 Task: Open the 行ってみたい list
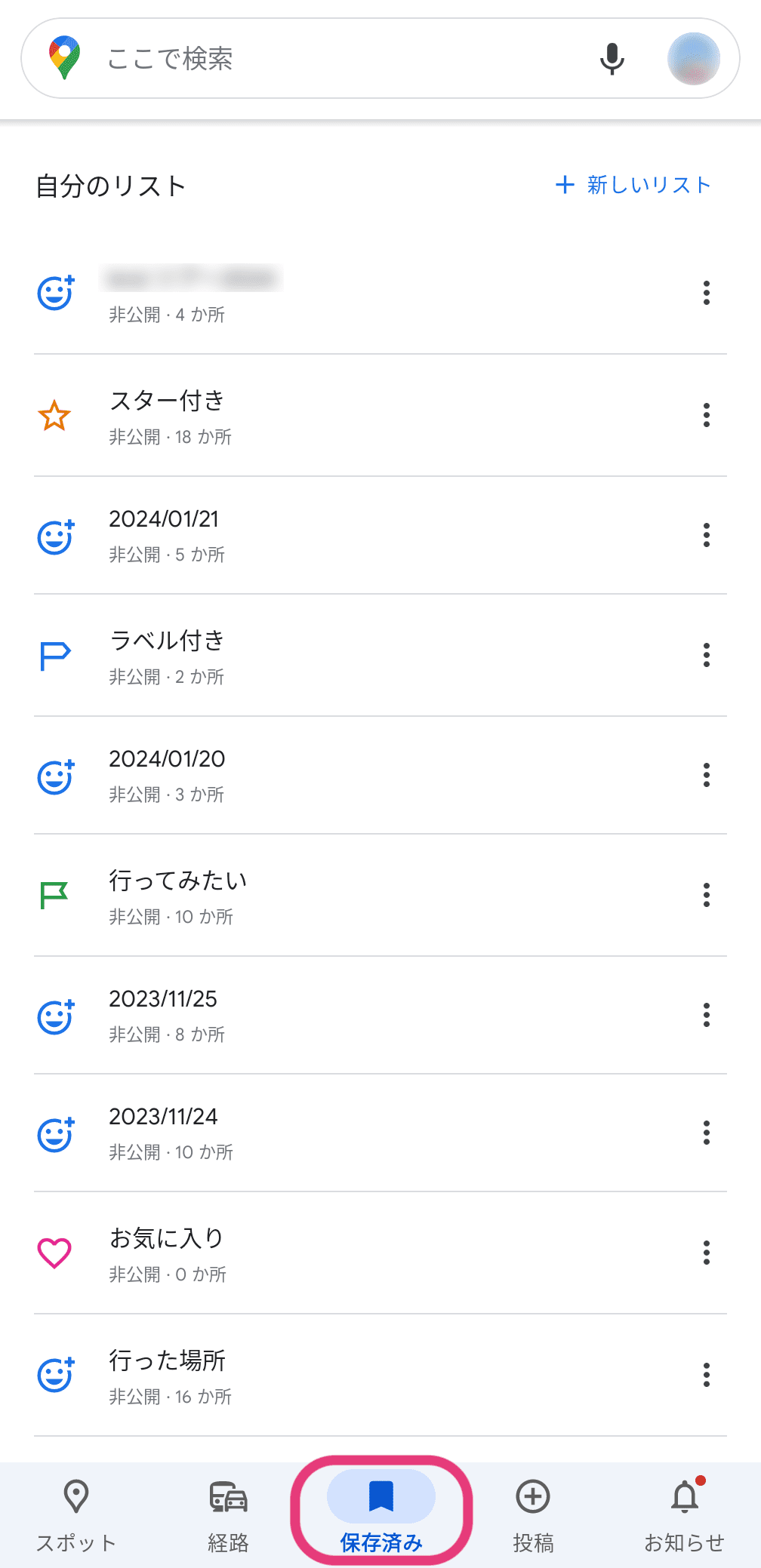coord(178,895)
